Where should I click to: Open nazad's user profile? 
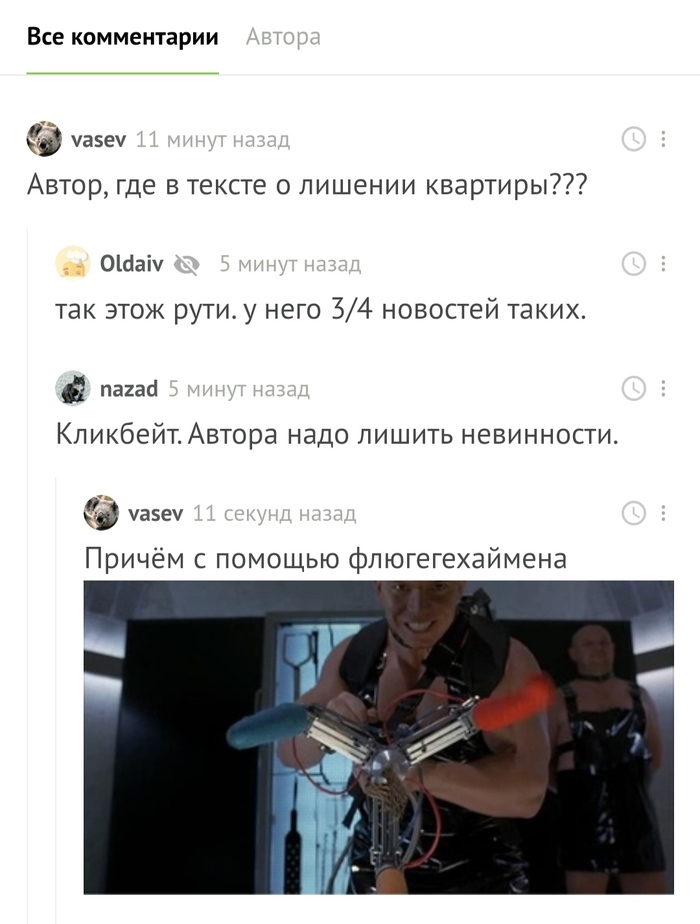(x=129, y=389)
